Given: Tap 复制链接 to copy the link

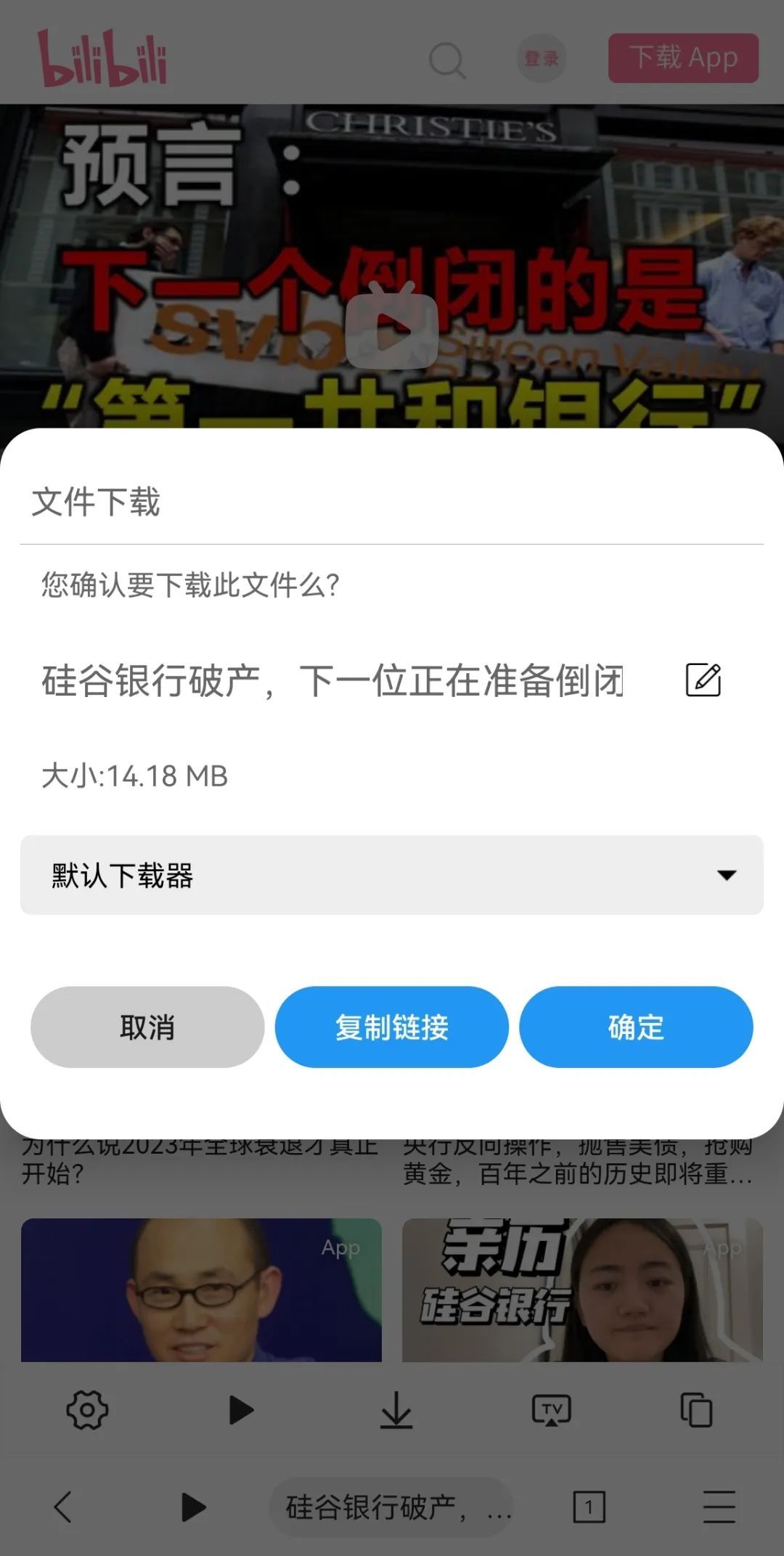Looking at the screenshot, I should click(391, 1027).
